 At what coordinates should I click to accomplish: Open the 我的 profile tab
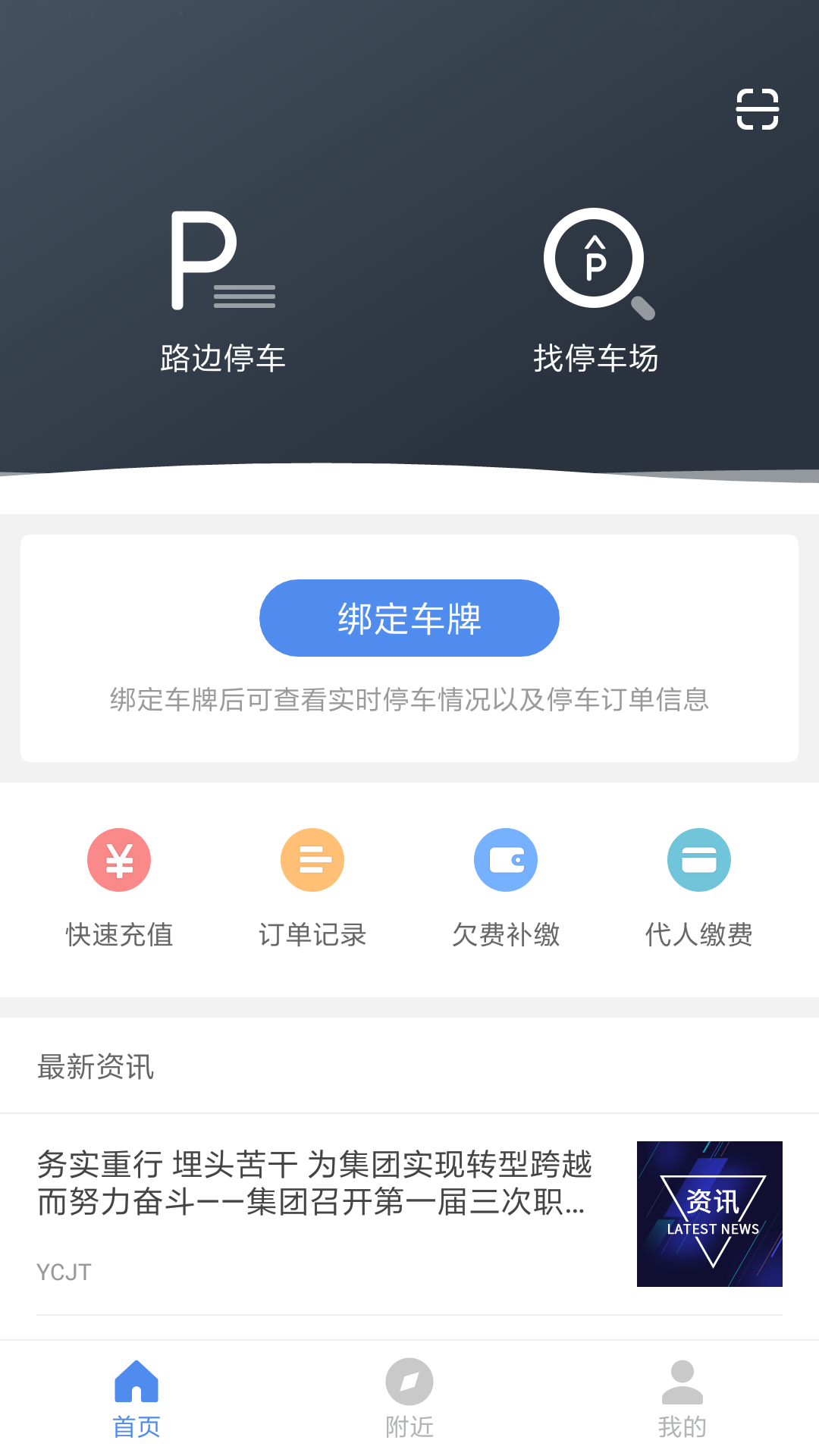[x=682, y=1407]
